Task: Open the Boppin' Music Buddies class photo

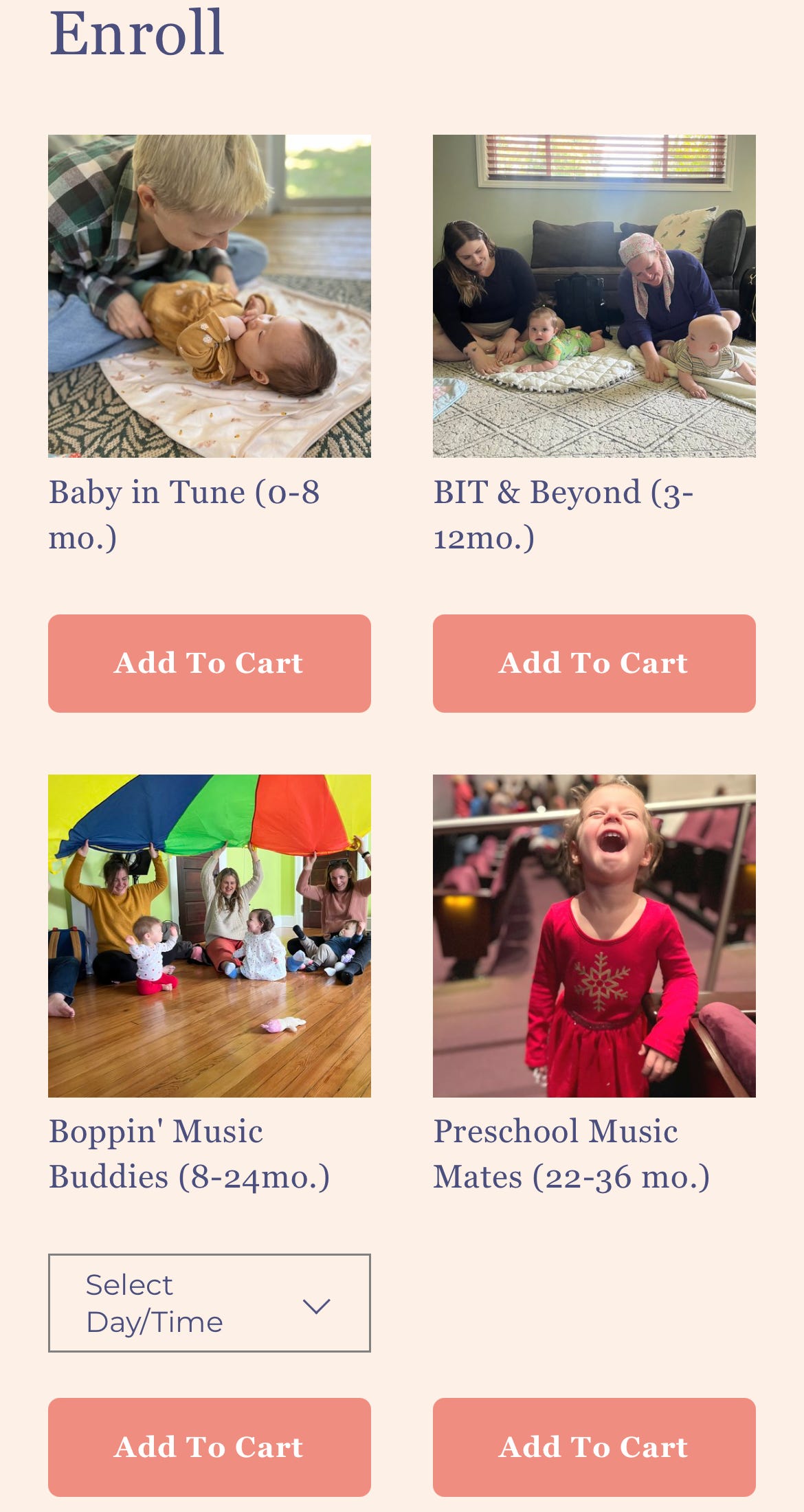Action: pyautogui.click(x=209, y=935)
